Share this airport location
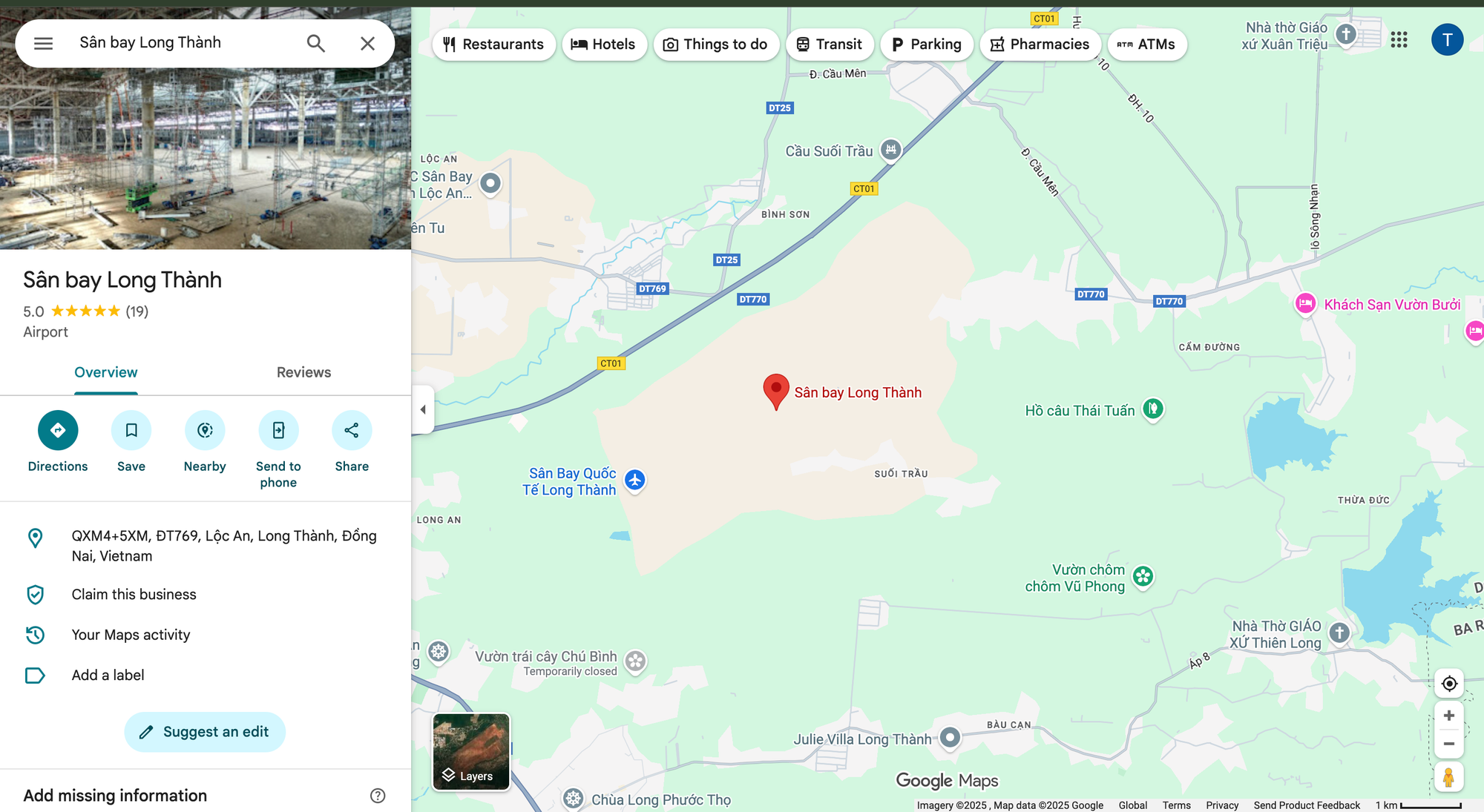Screen dimensions: 1484x812 (352, 431)
